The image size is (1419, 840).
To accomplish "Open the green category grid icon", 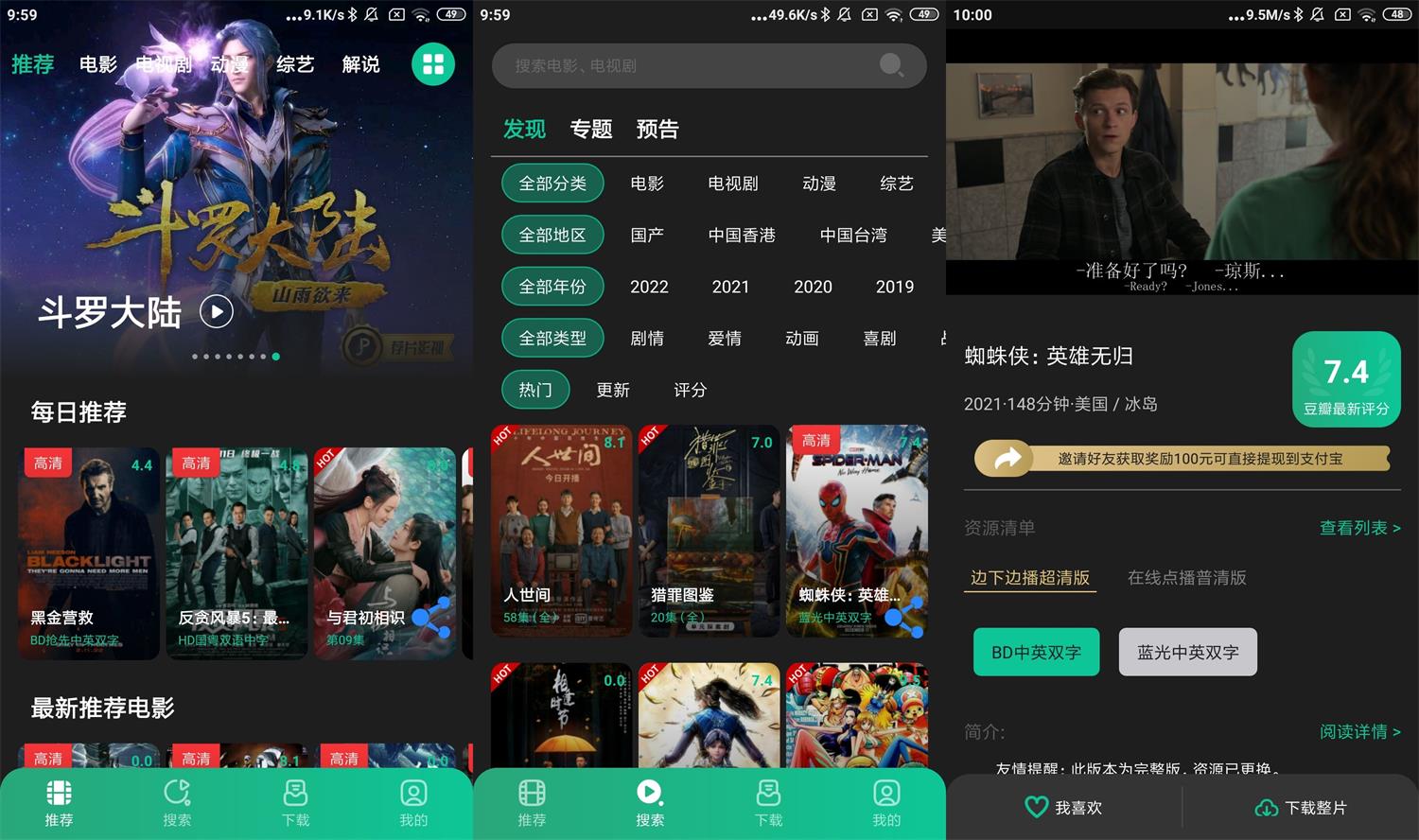I will [433, 64].
